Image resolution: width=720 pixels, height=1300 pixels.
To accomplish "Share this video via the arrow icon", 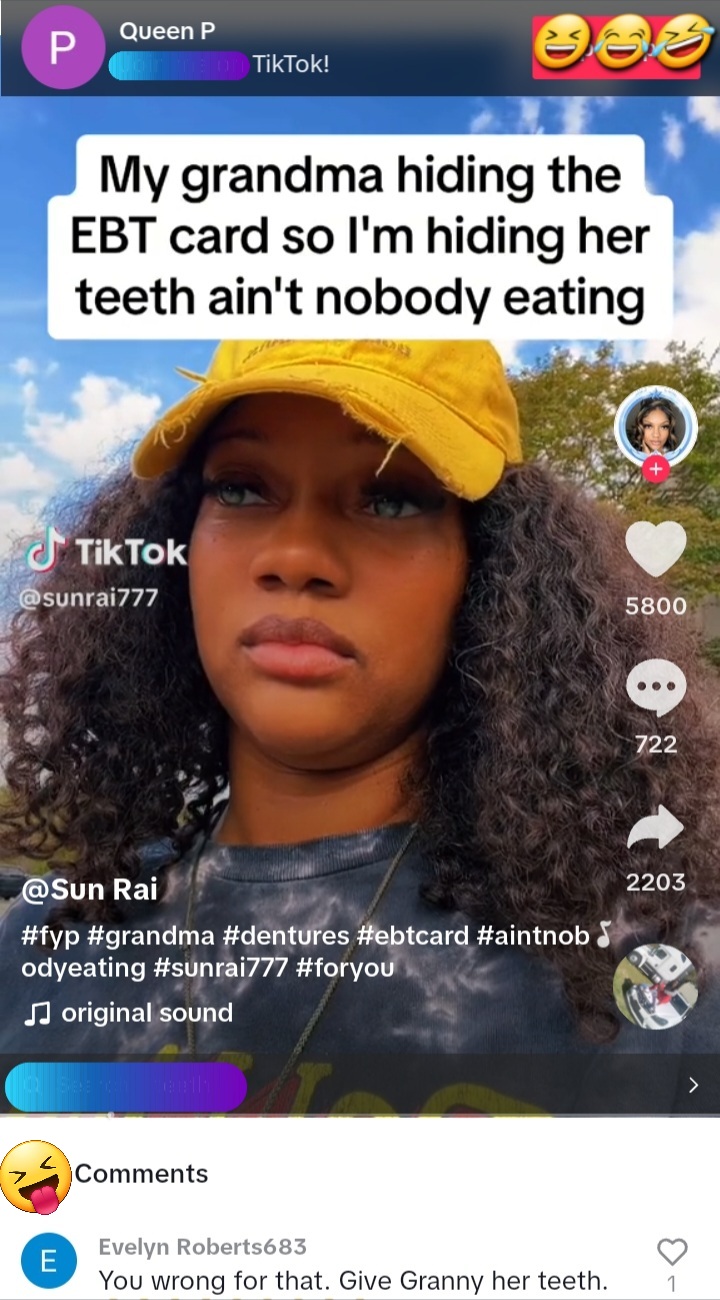I will point(655,828).
